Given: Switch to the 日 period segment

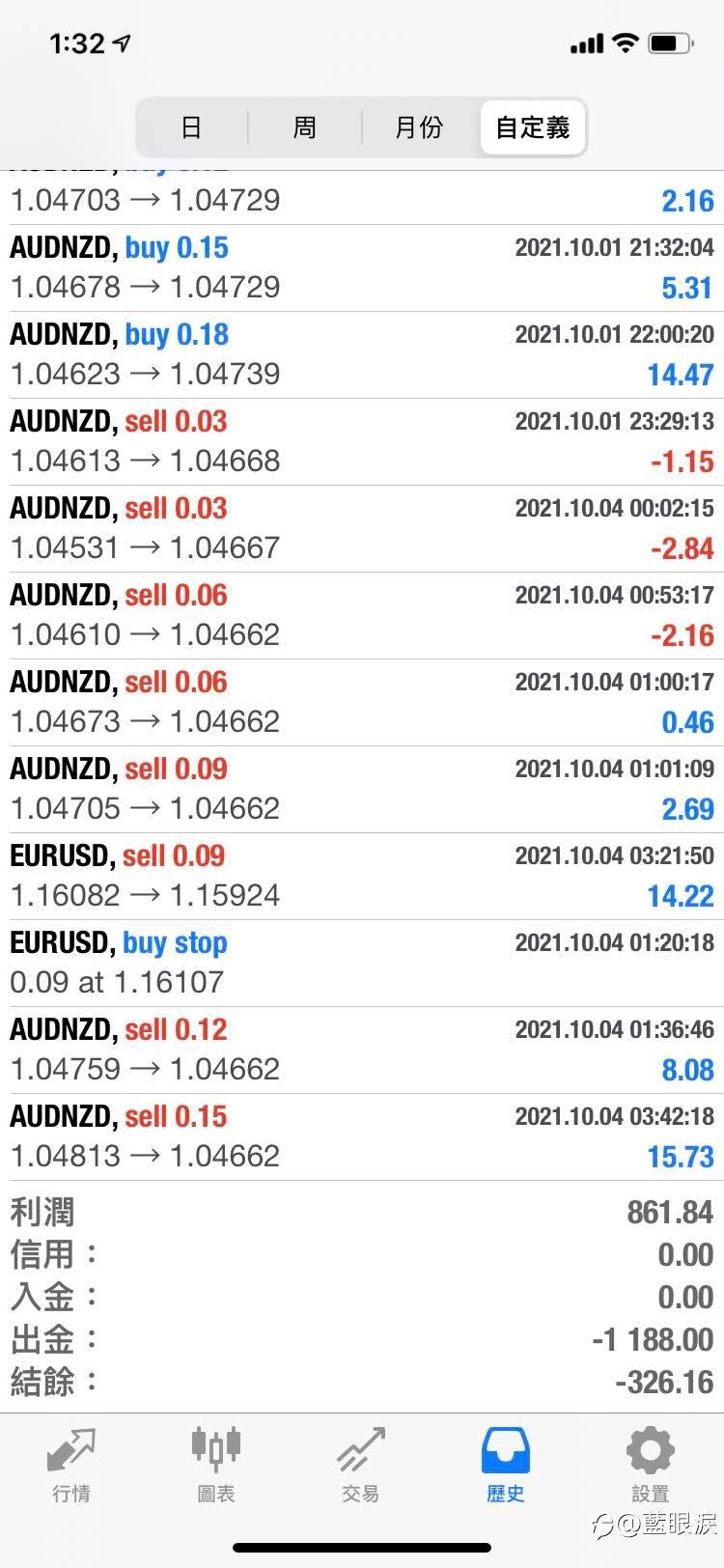Looking at the screenshot, I should 191,127.
